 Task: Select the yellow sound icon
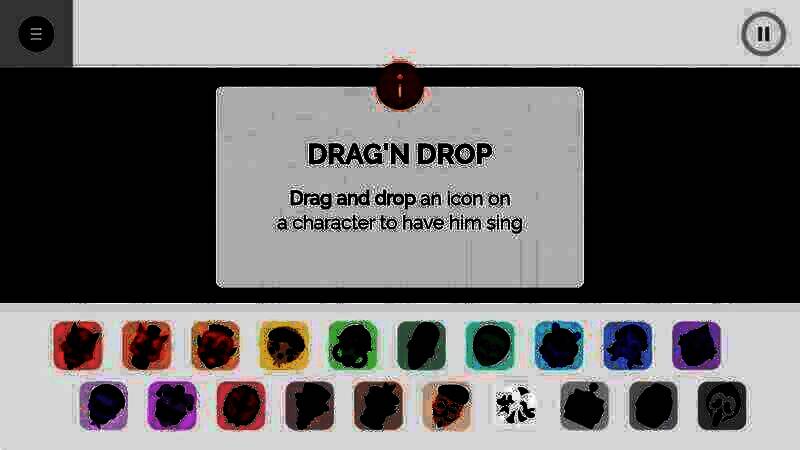click(284, 346)
